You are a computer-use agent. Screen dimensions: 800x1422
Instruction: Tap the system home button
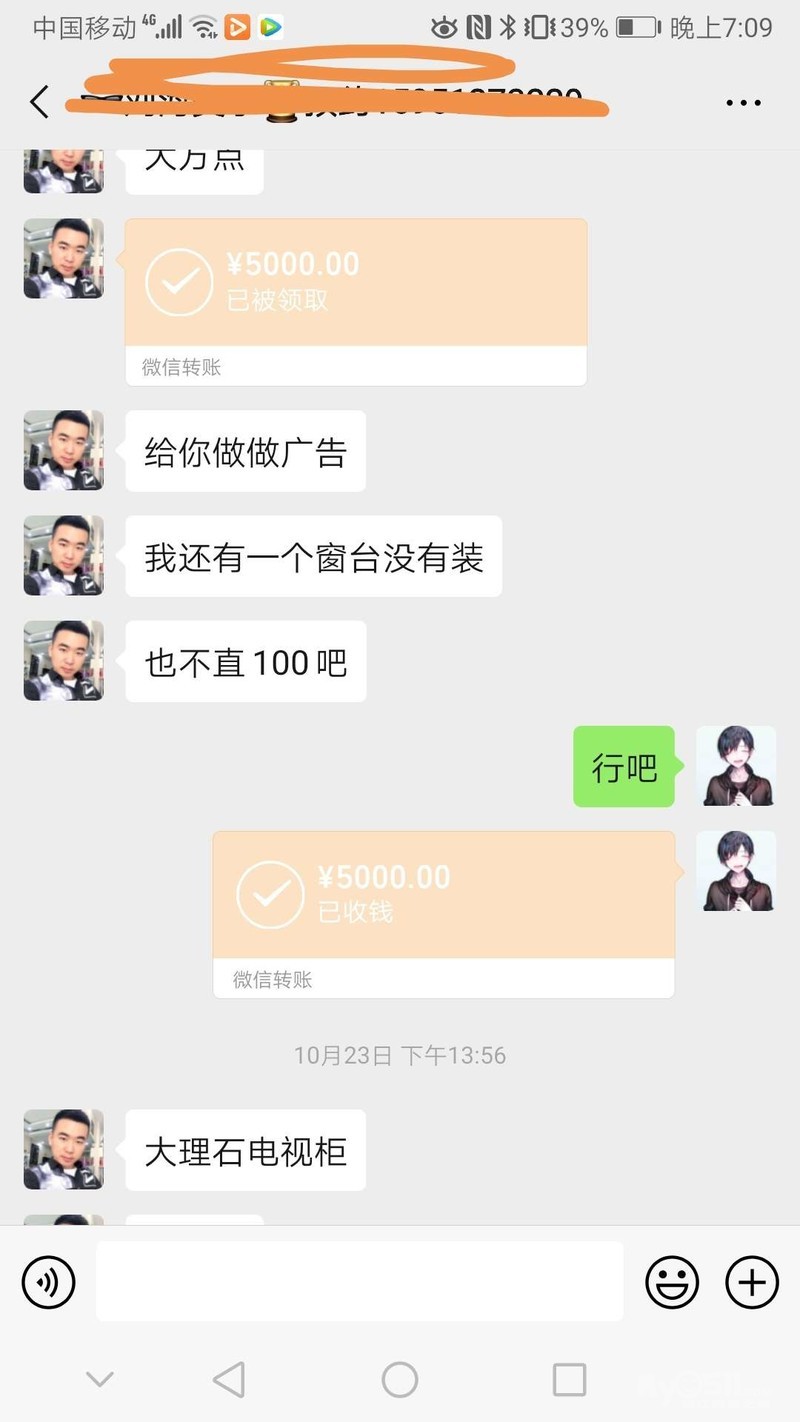399,1380
